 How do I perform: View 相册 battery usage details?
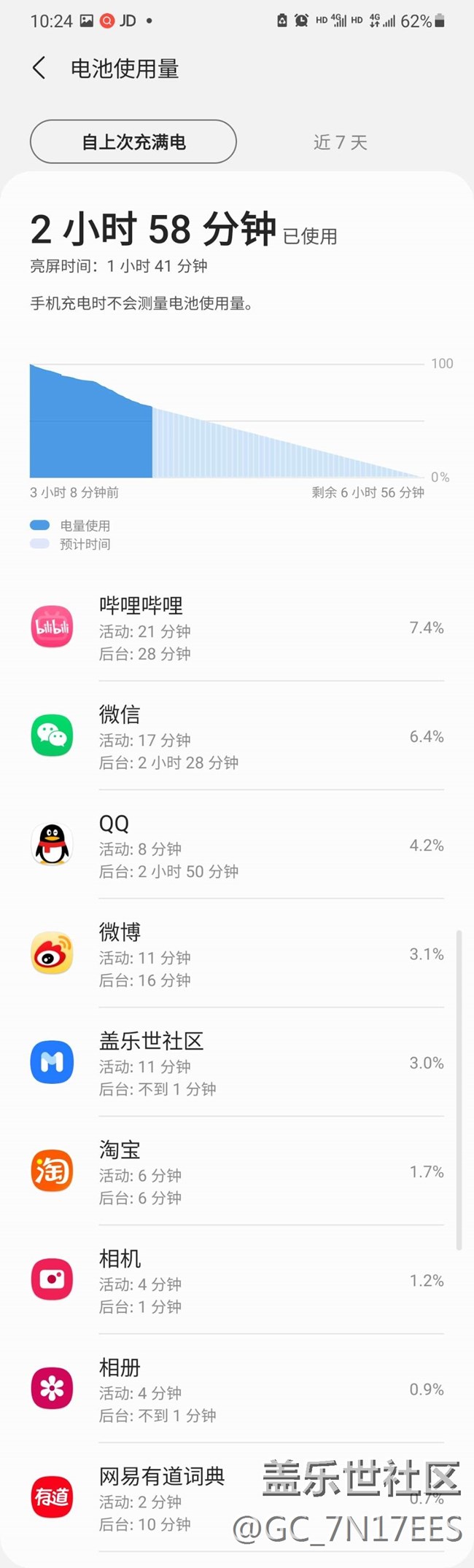(x=237, y=1390)
